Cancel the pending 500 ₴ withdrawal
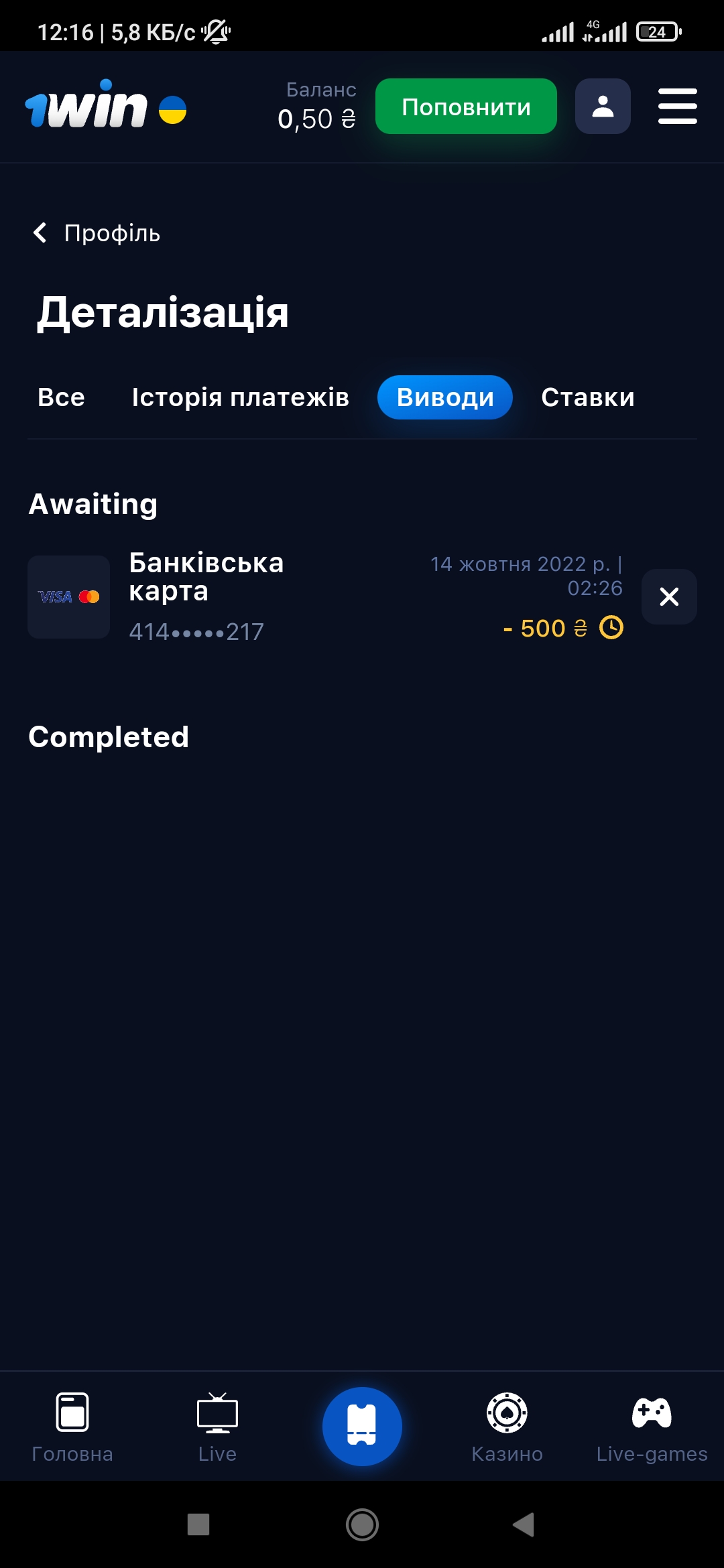The height and width of the screenshot is (1568, 724). tap(669, 596)
